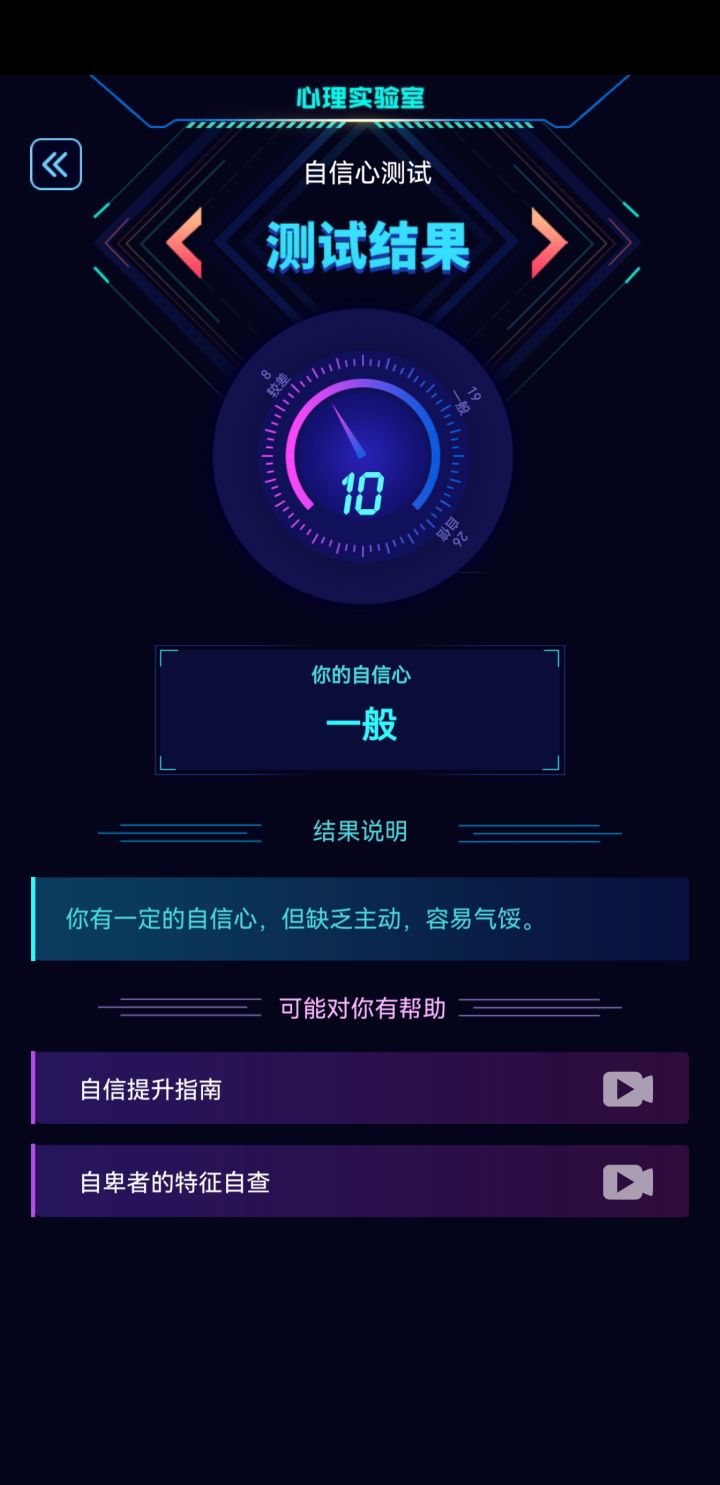This screenshot has height=1485, width=720.
Task: Open the video for 自卑者的特征自查
Action: tap(360, 1180)
